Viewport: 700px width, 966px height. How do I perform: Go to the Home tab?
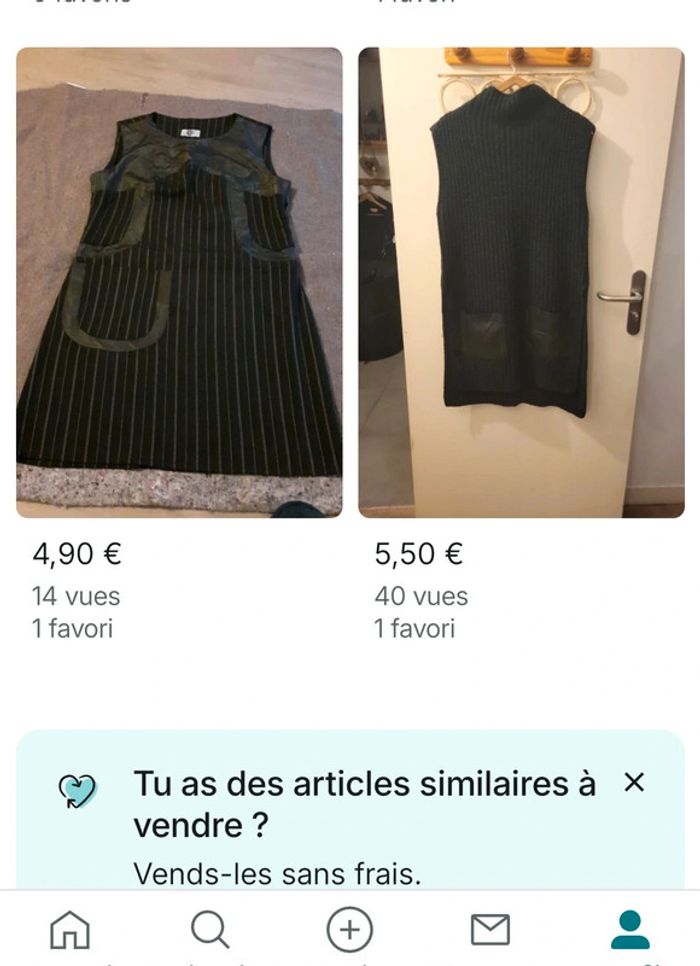(x=70, y=930)
